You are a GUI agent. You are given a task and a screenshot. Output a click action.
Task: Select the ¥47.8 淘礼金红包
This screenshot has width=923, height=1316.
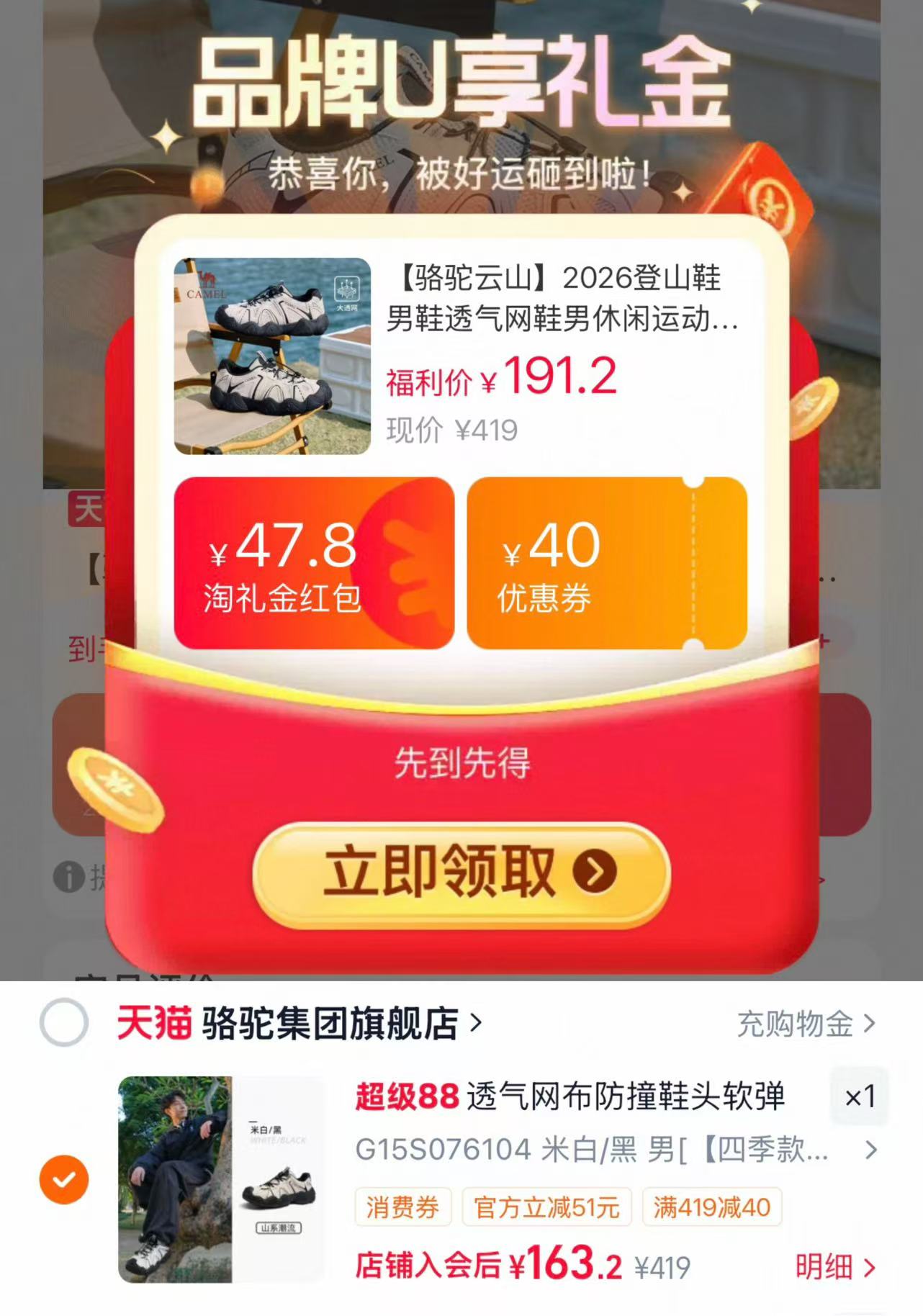pos(314,563)
